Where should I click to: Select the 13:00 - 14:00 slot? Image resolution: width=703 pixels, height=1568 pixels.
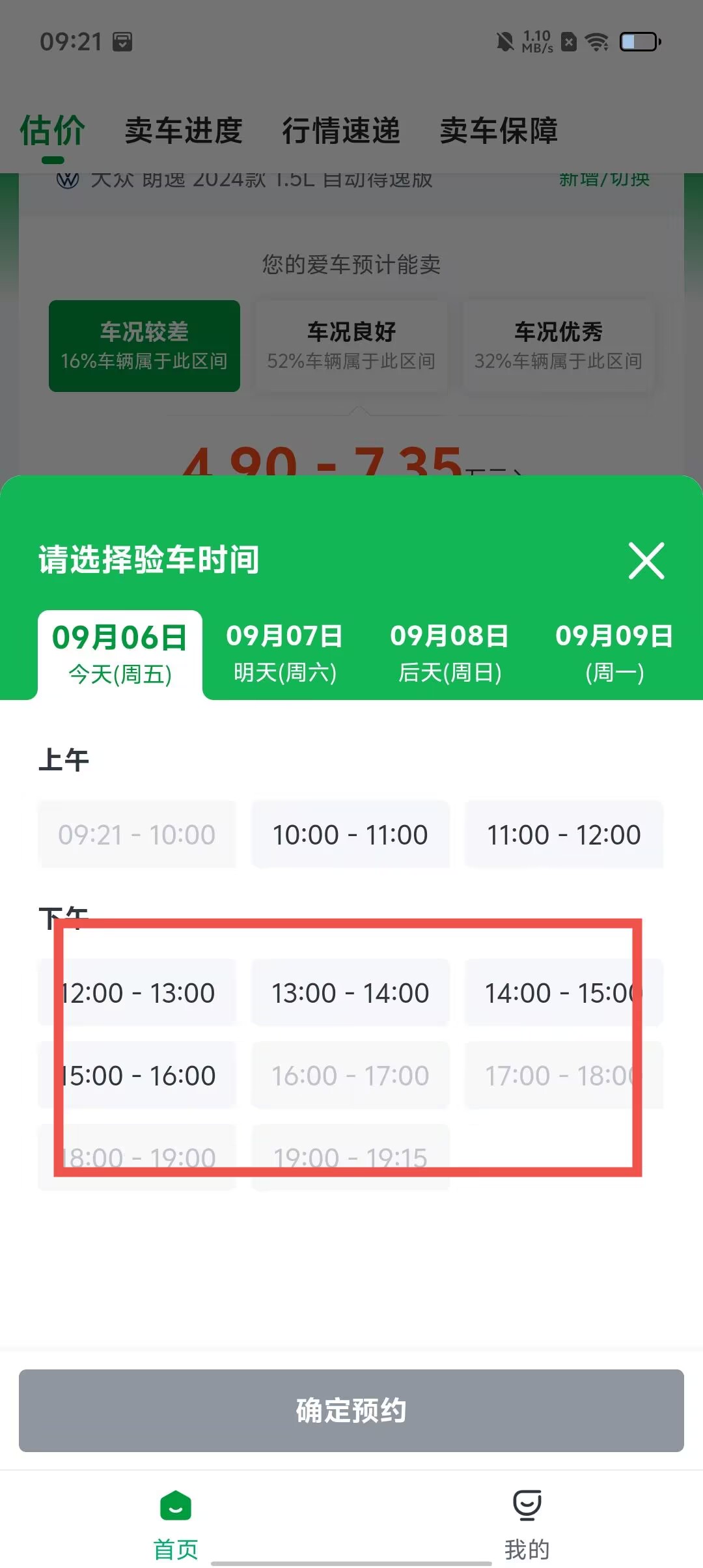[x=350, y=993]
